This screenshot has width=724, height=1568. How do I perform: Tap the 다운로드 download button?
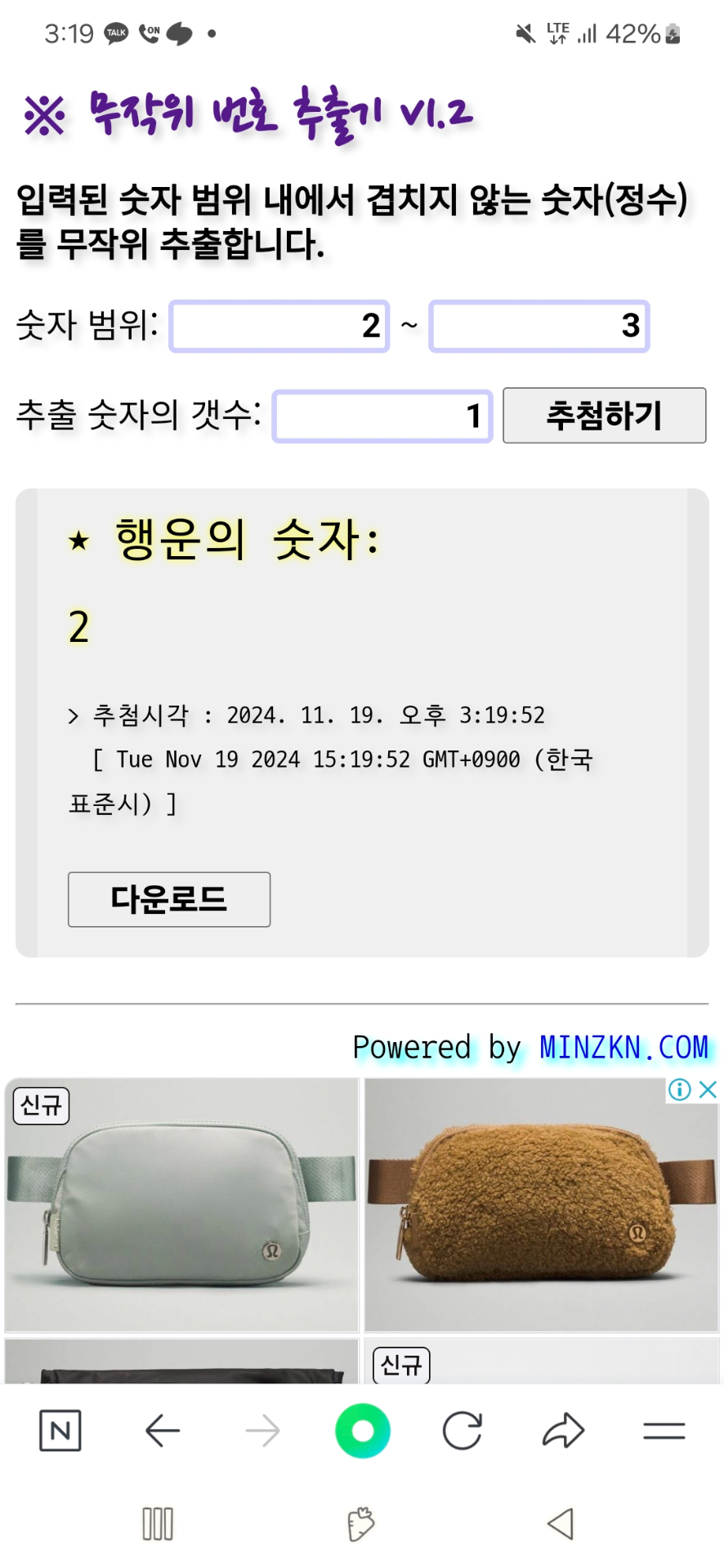[x=169, y=899]
